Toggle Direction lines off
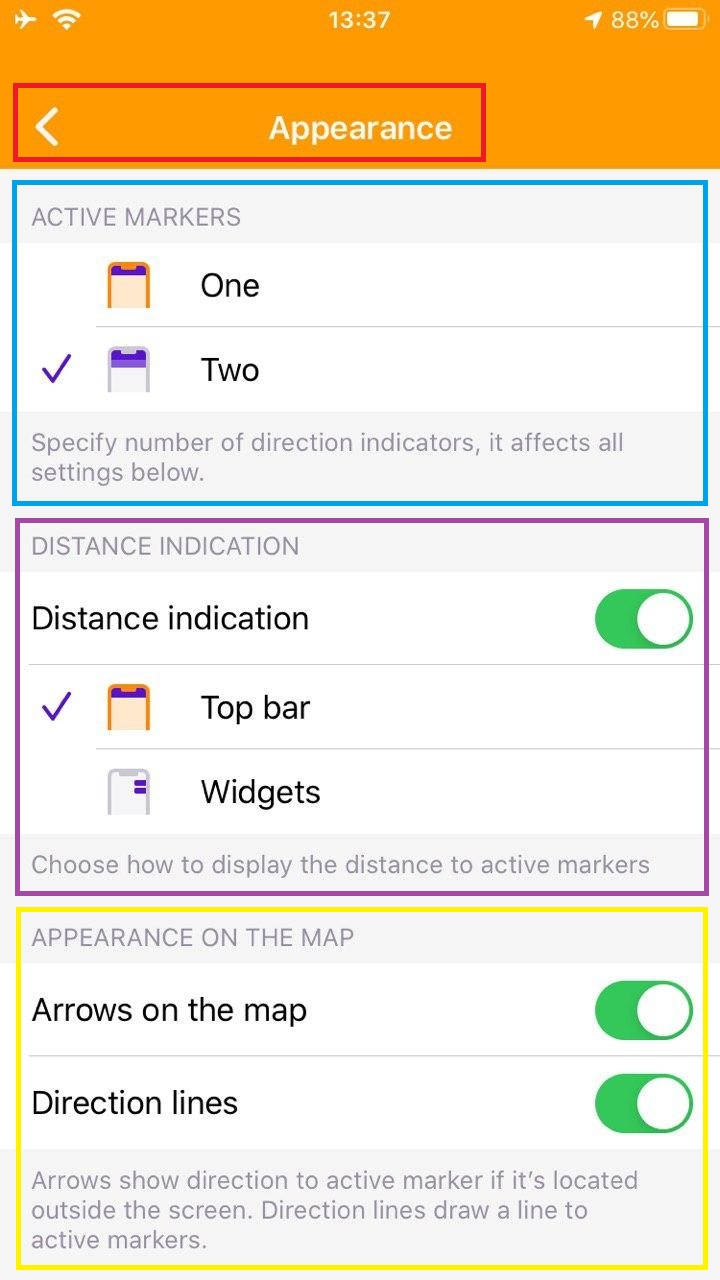Screen dimensions: 720x1280 coord(643,1103)
